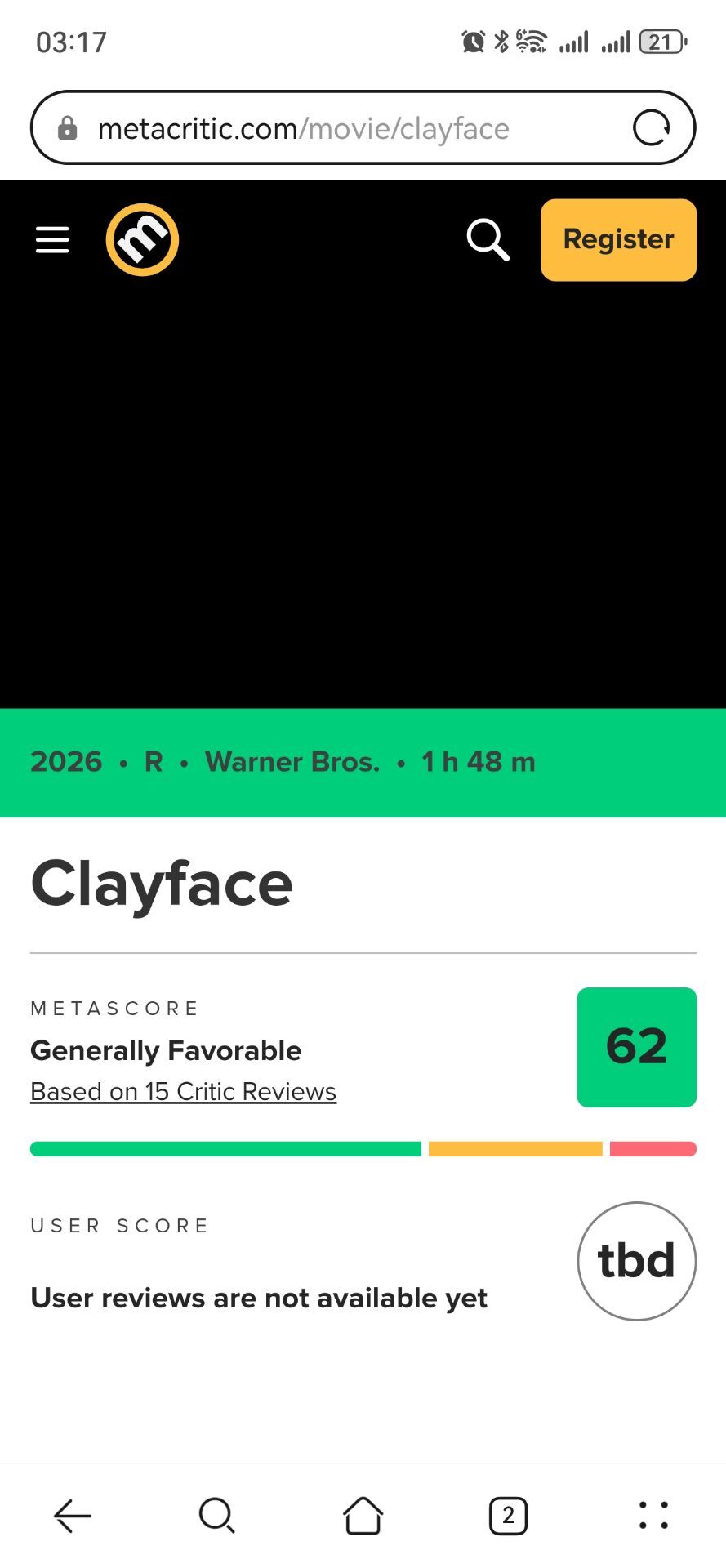726x1568 pixels.
Task: Reload the page from address bar
Action: pyautogui.click(x=652, y=128)
